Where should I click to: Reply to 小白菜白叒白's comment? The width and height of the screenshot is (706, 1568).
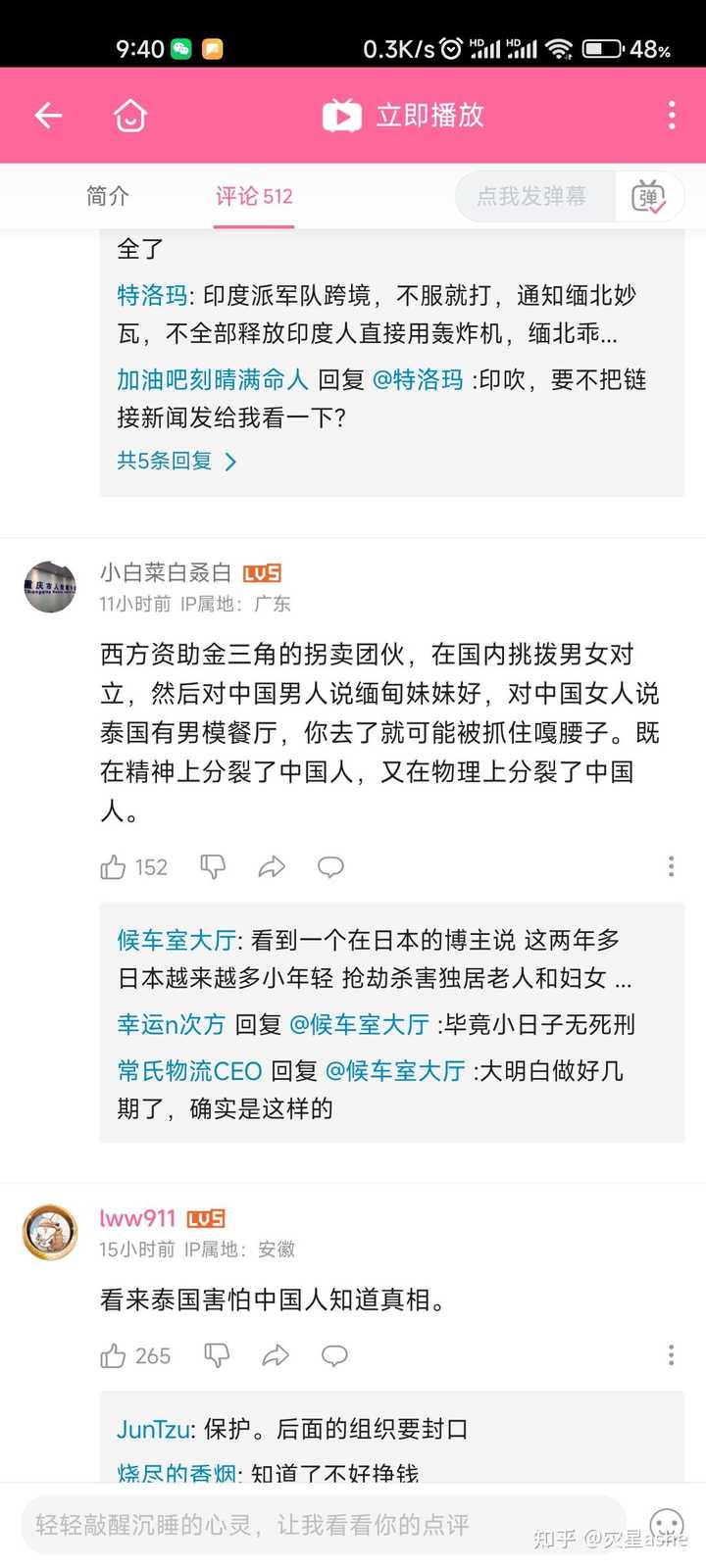coord(330,866)
